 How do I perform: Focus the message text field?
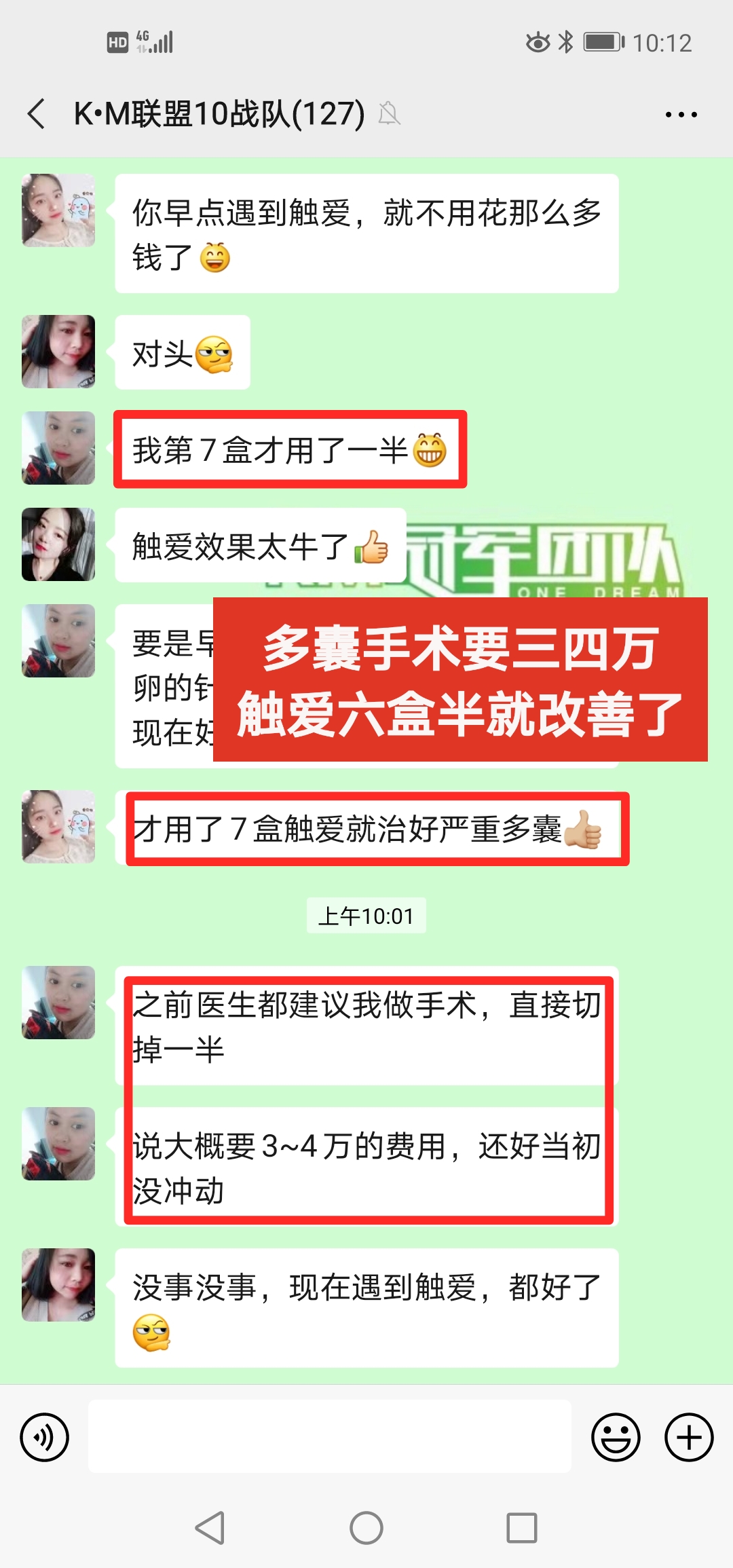(x=329, y=1436)
